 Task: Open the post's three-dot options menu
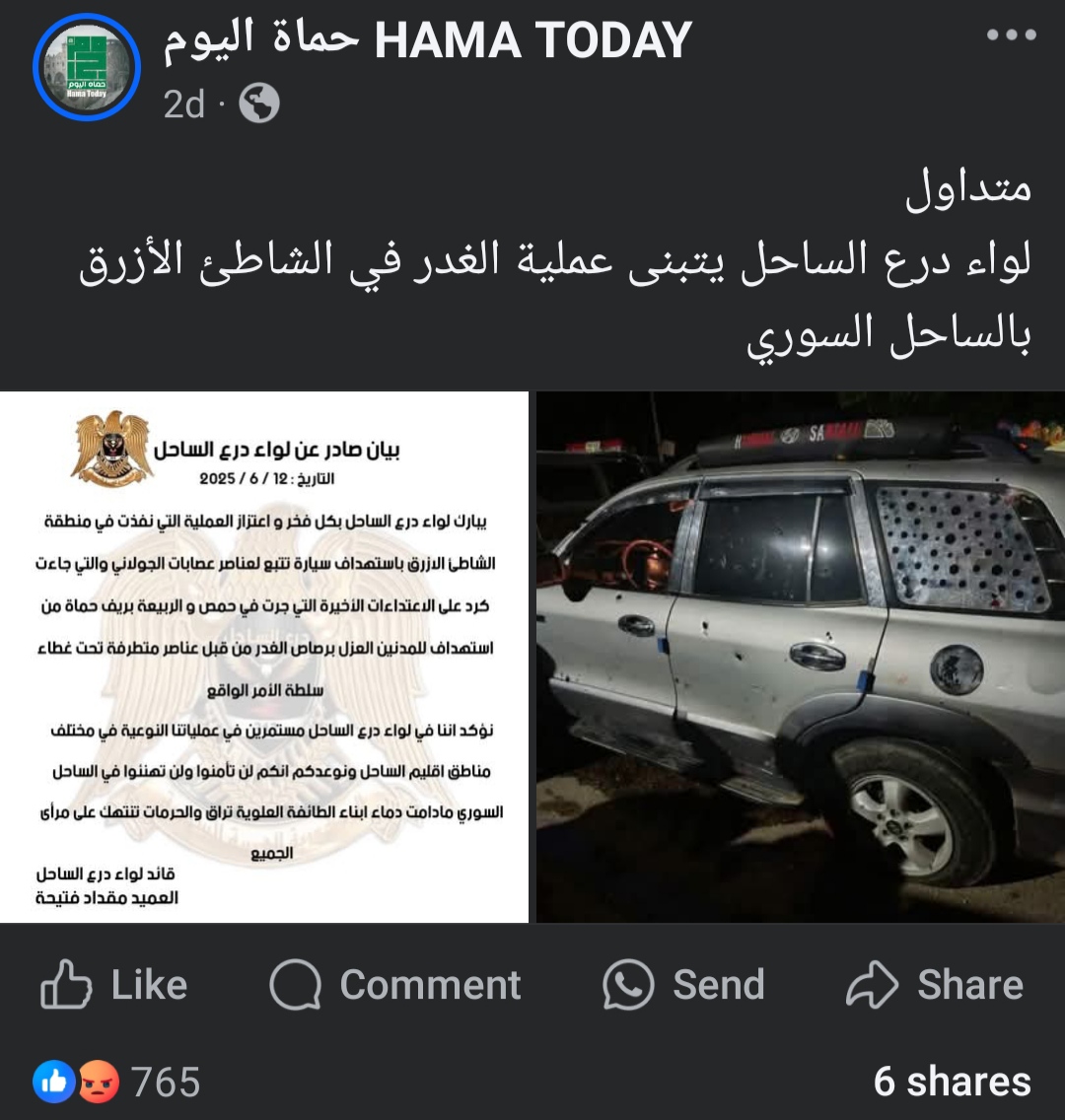1011,35
